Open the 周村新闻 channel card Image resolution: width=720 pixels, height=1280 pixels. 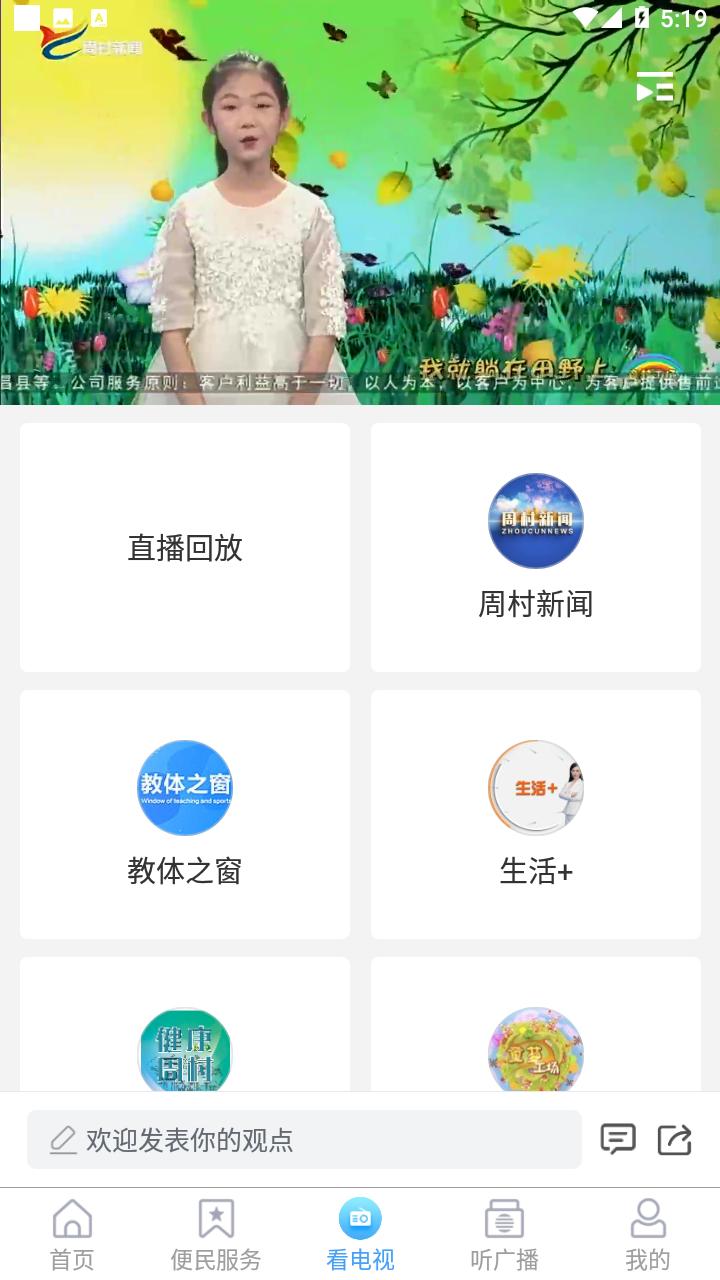tap(535, 547)
